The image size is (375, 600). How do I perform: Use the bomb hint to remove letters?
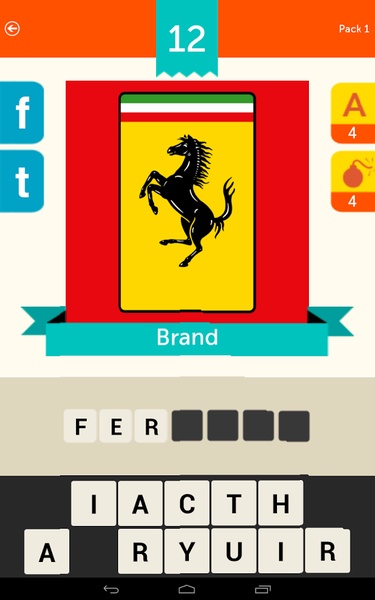pyautogui.click(x=353, y=181)
